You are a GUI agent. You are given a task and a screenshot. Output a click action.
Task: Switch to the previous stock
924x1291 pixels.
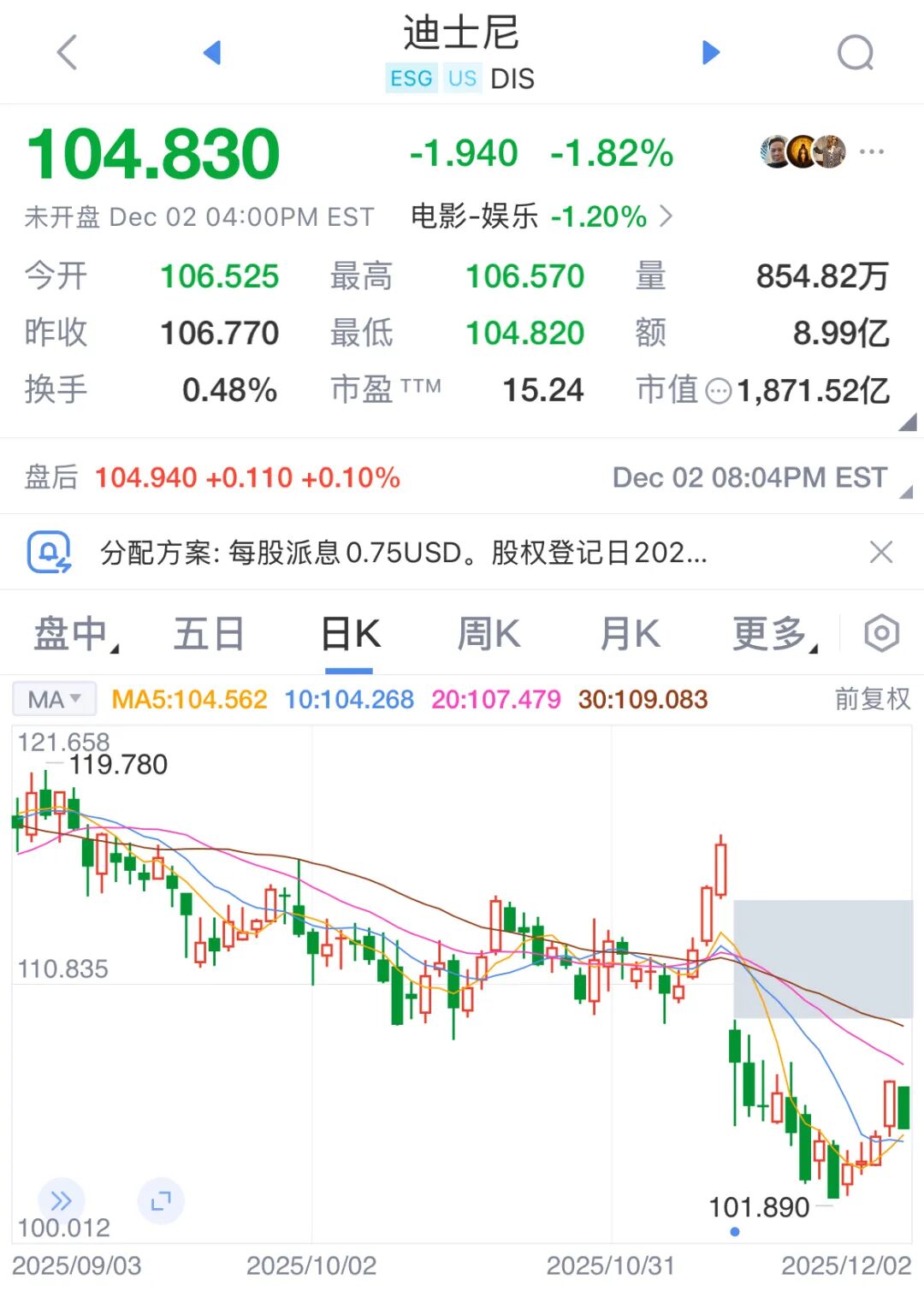[212, 52]
